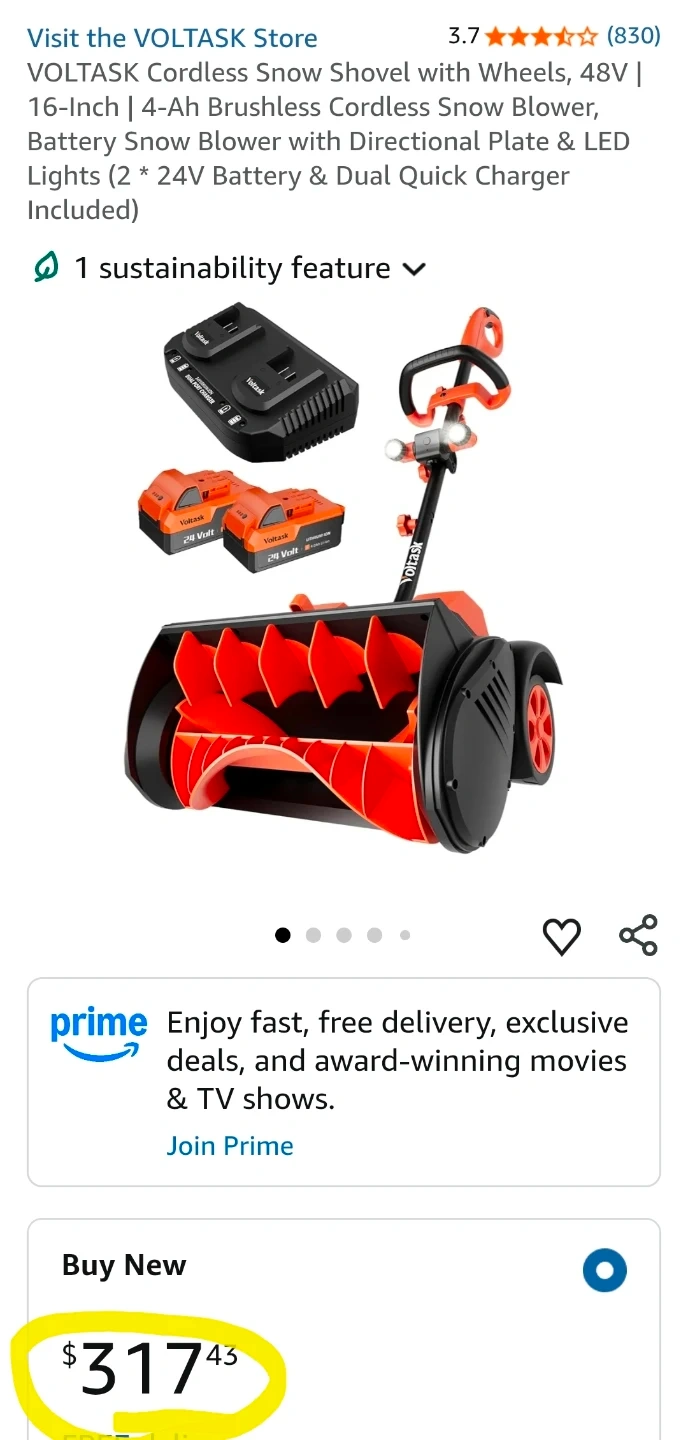This screenshot has width=688, height=1440.
Task: Tap Join Prime link
Action: coord(230,1146)
